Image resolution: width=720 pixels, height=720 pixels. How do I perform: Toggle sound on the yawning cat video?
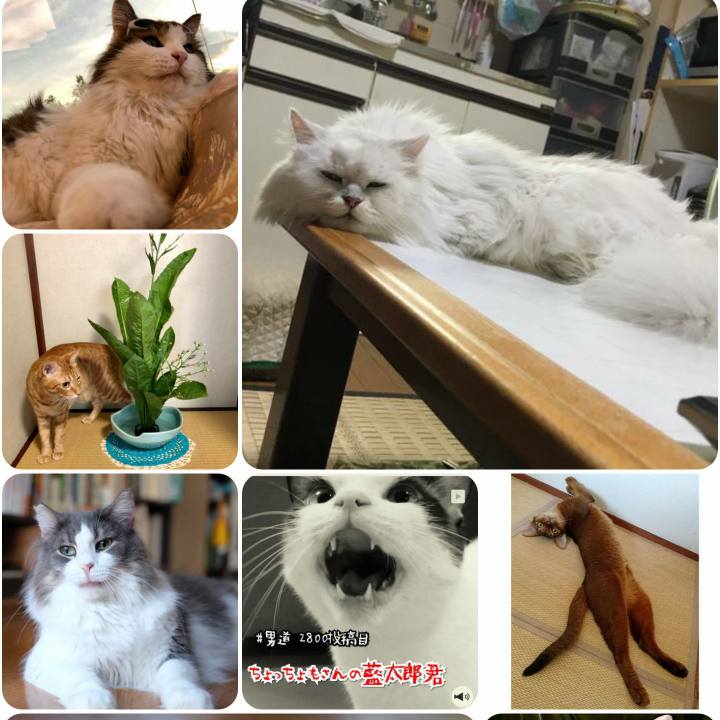pos(461,696)
